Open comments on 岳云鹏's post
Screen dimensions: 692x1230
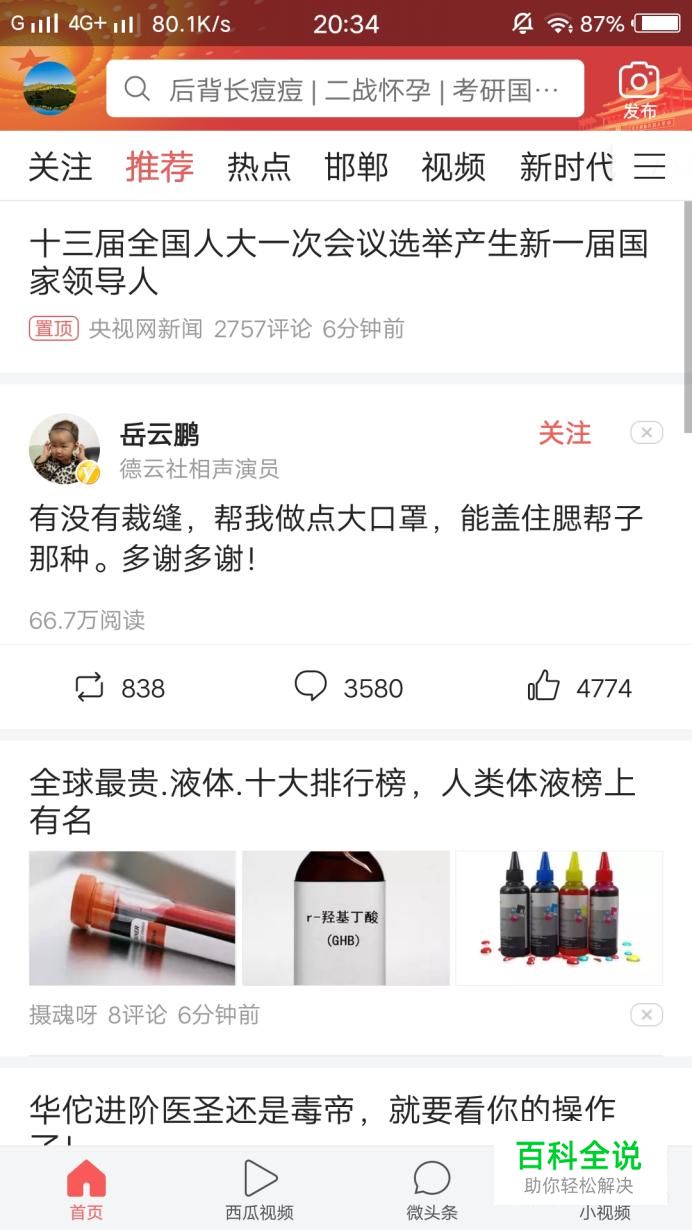pyautogui.click(x=348, y=688)
